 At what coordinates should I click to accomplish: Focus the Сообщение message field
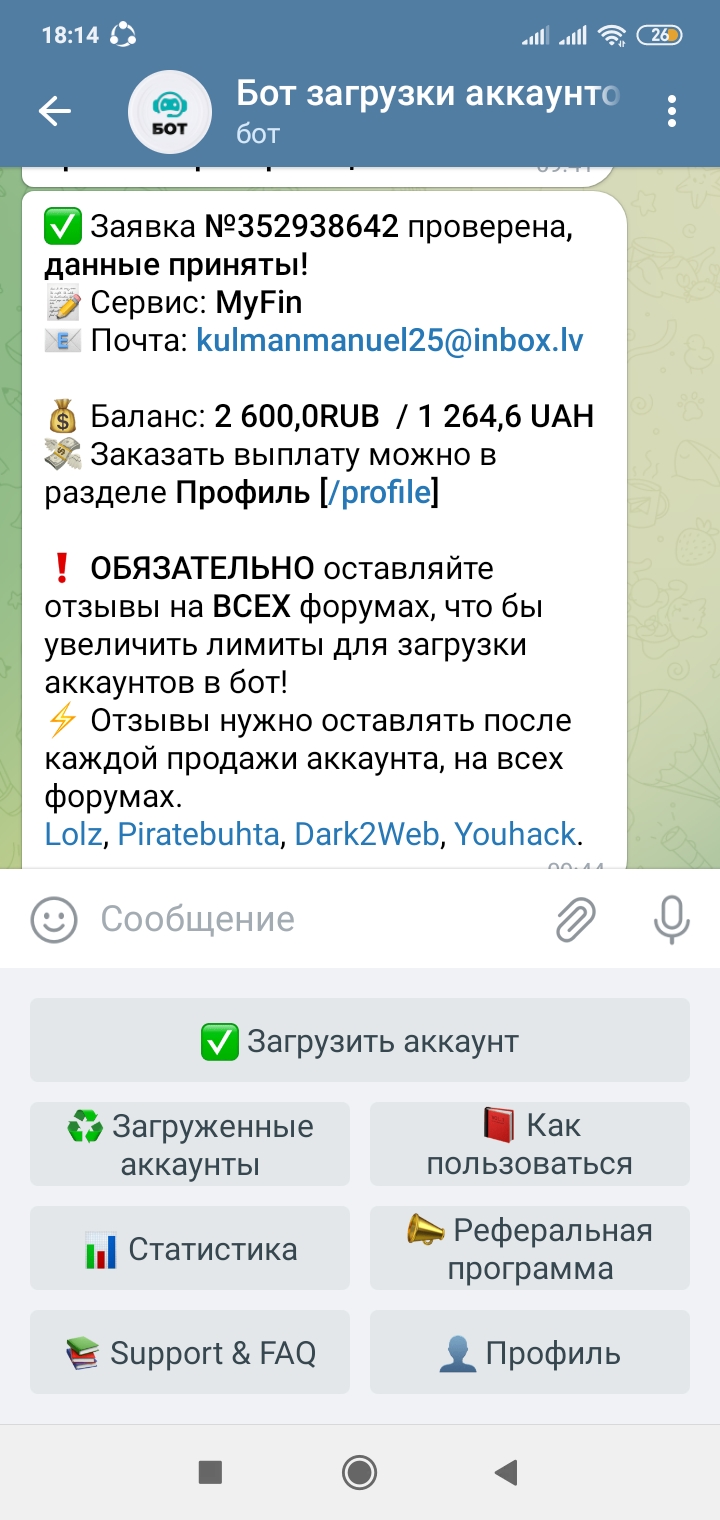point(310,919)
